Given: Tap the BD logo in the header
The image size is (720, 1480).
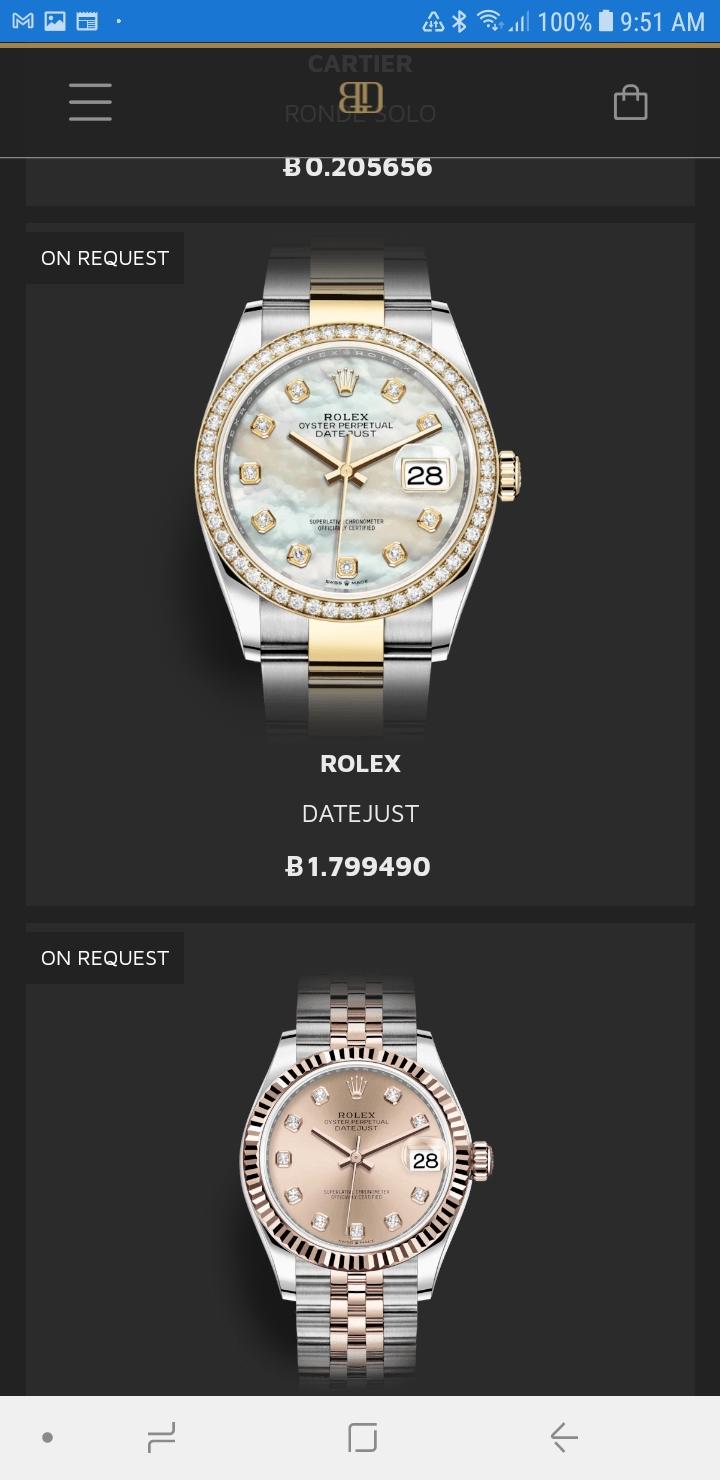Looking at the screenshot, I should pos(360,98).
